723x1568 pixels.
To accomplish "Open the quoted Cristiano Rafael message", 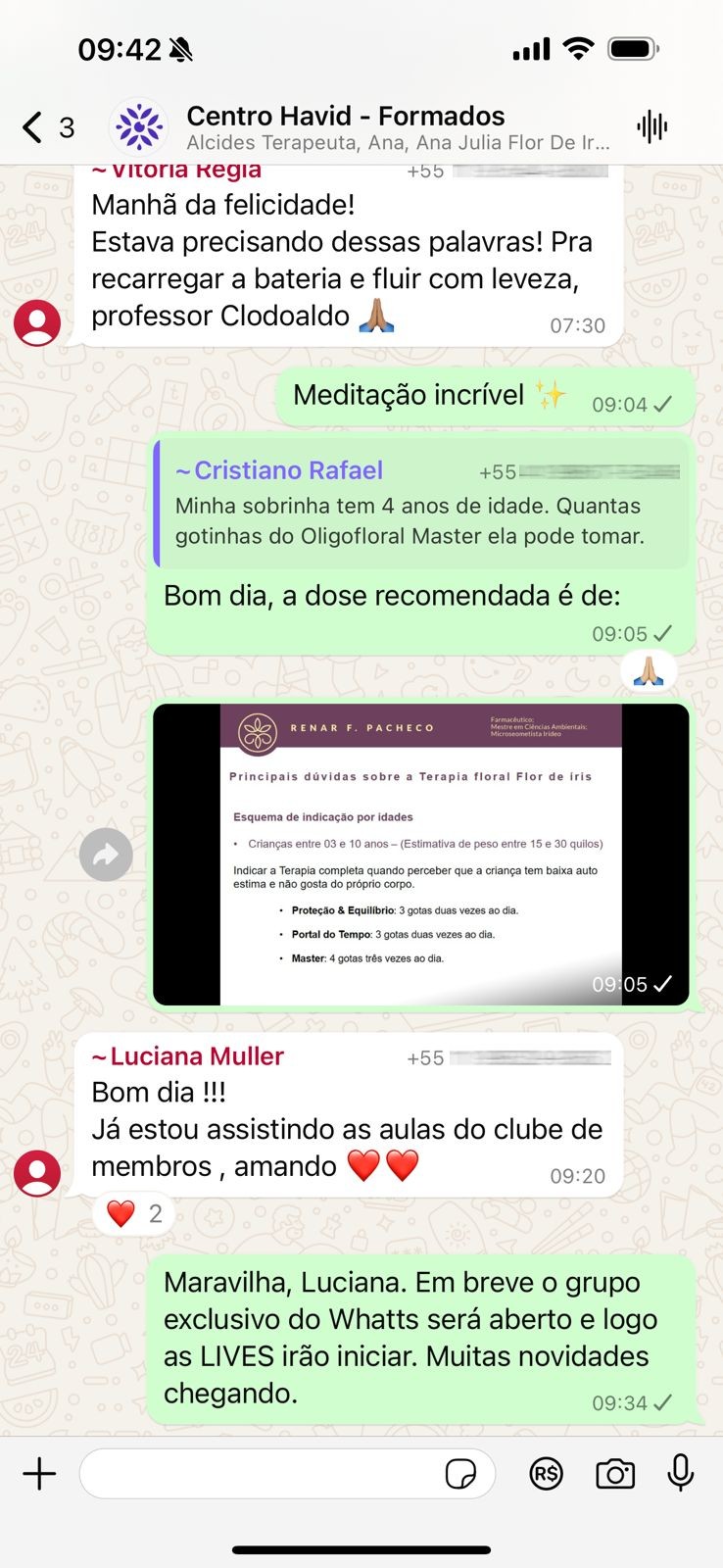I will click(421, 504).
